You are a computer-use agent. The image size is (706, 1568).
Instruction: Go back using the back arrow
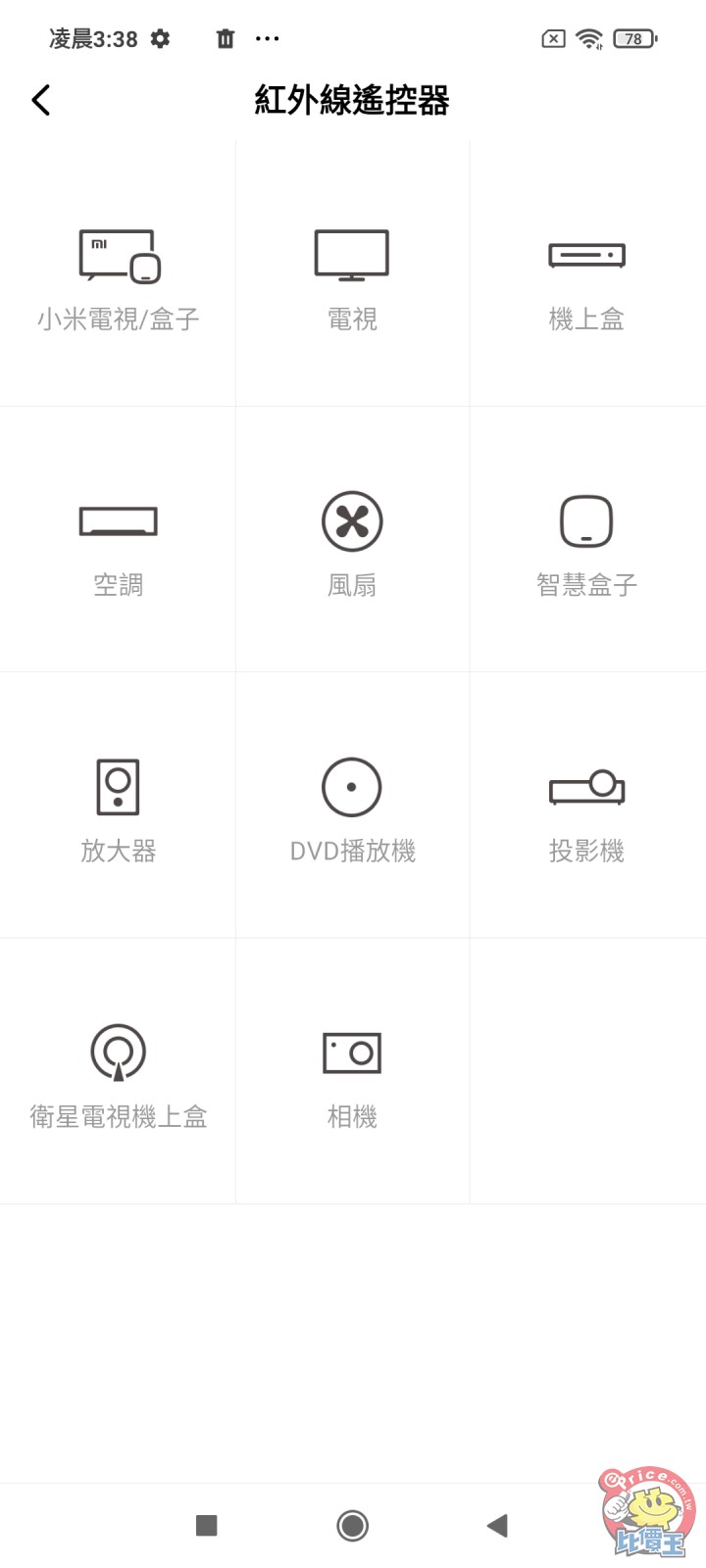(x=41, y=99)
